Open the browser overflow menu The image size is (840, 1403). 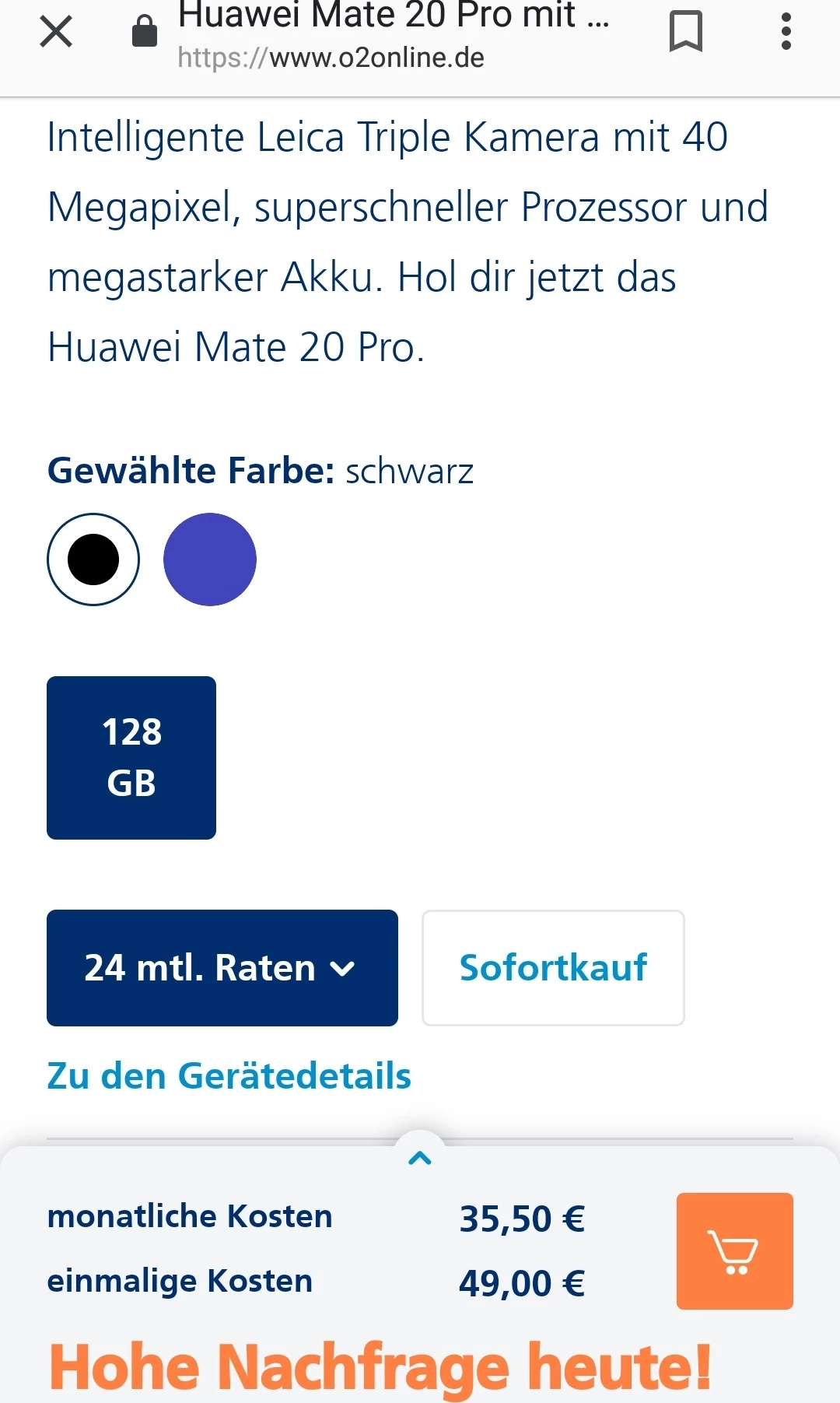786,33
